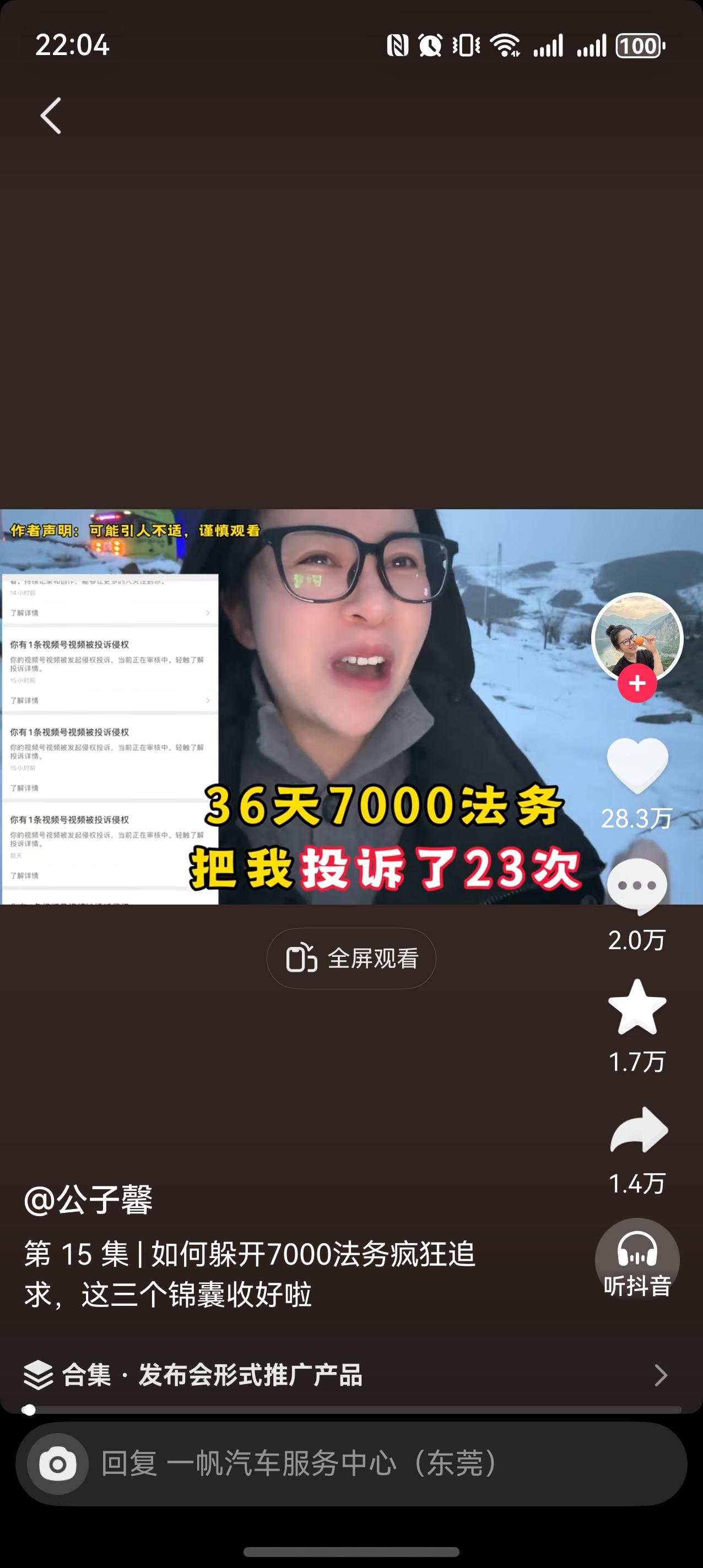
Task: Tap the back arrow to exit video
Action: 52,115
